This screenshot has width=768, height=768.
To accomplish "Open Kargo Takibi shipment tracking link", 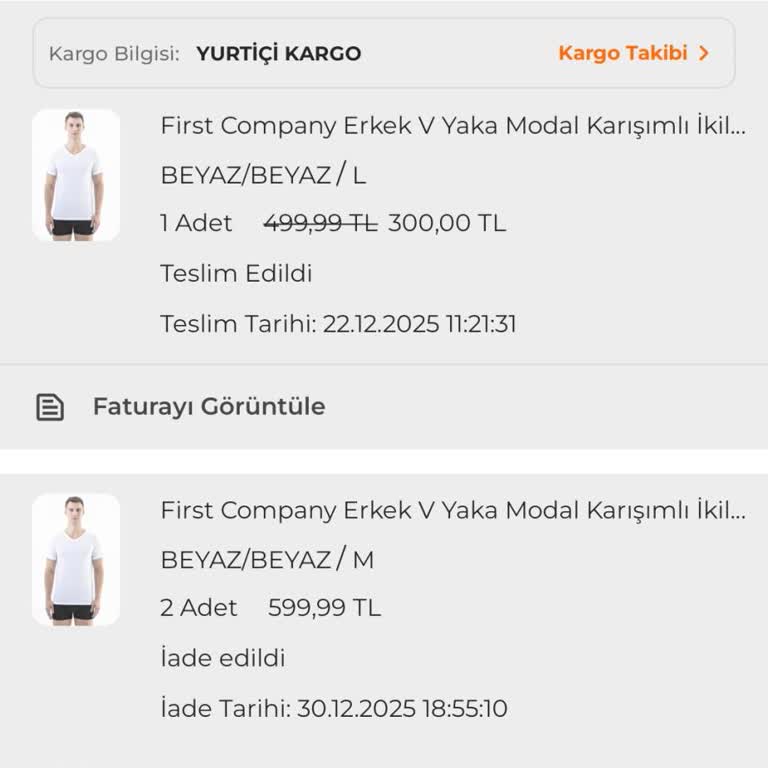I will click(633, 53).
